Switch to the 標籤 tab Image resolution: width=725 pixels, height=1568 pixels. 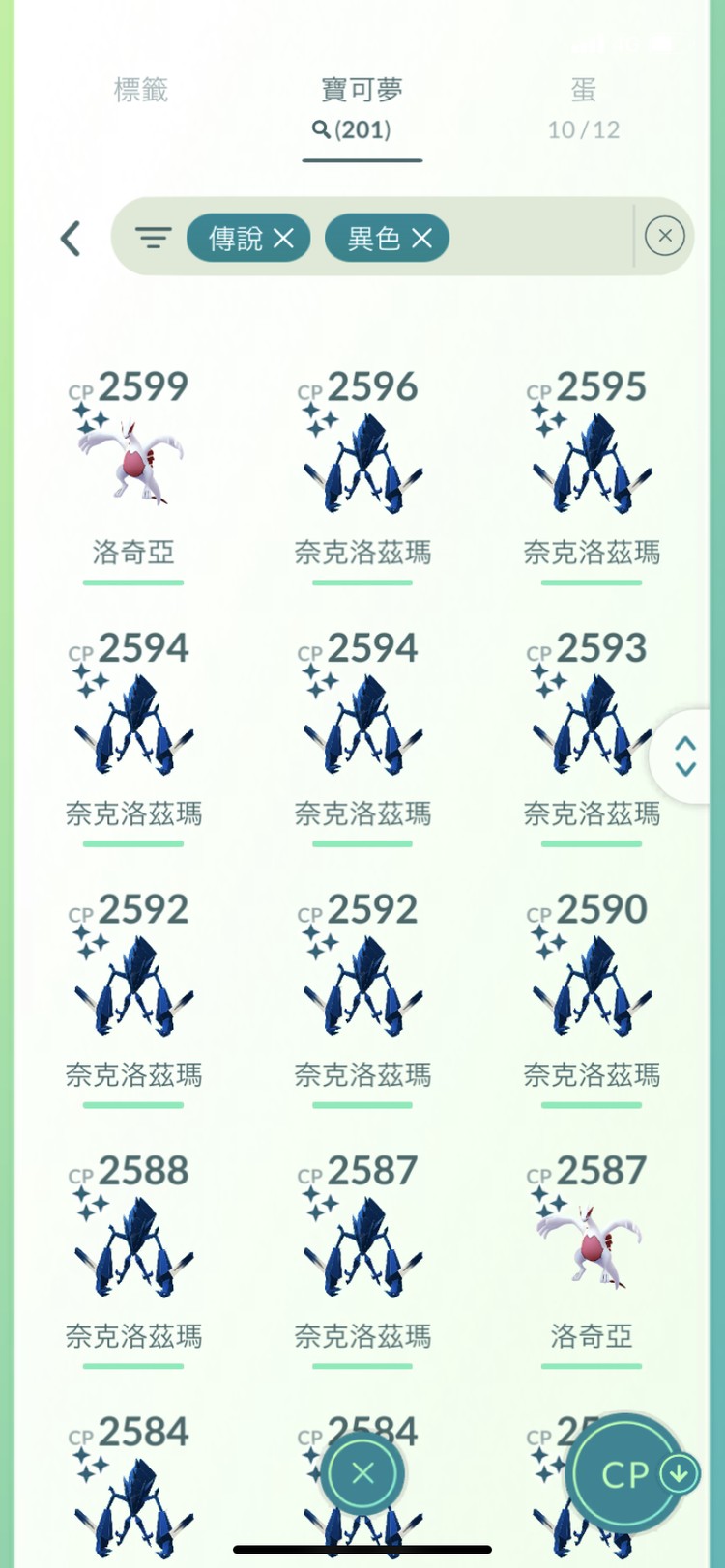tap(141, 91)
